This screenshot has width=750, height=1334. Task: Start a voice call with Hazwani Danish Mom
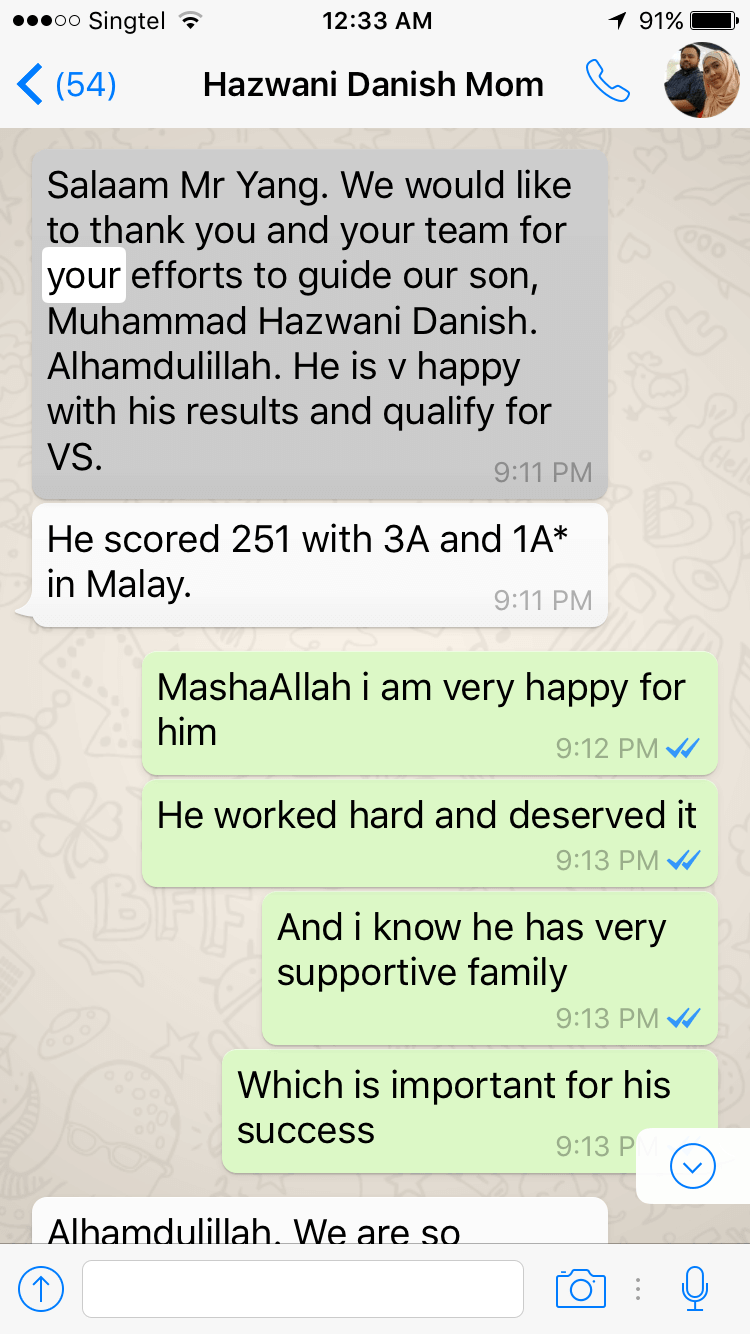coord(608,83)
